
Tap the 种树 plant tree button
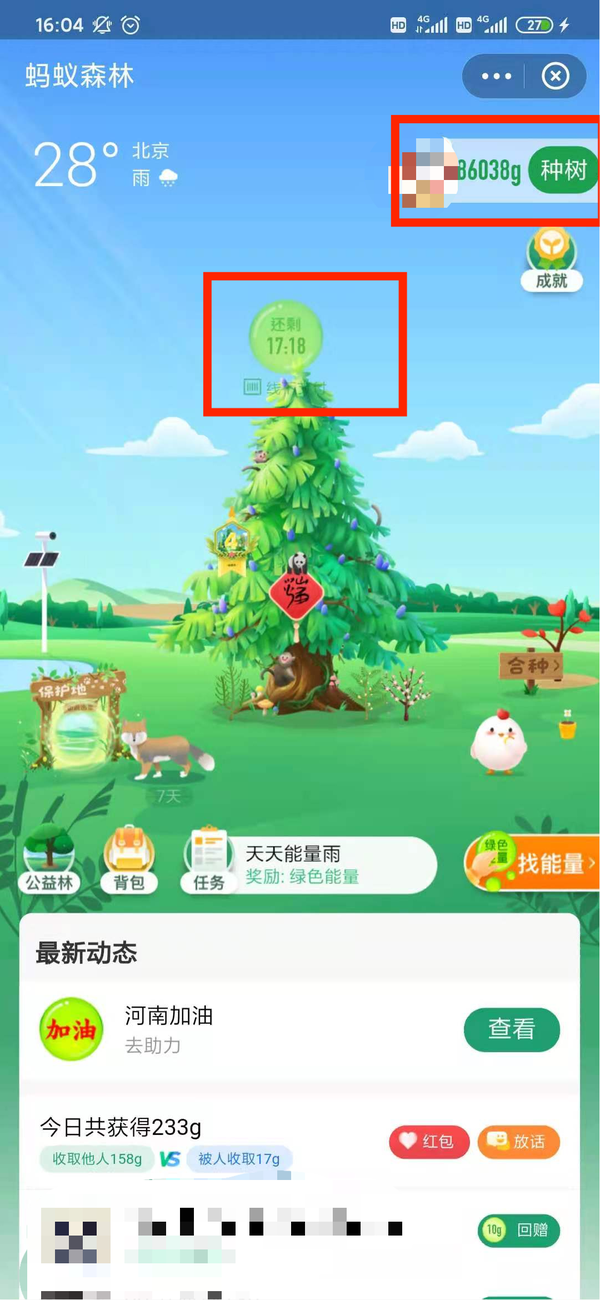tap(563, 170)
